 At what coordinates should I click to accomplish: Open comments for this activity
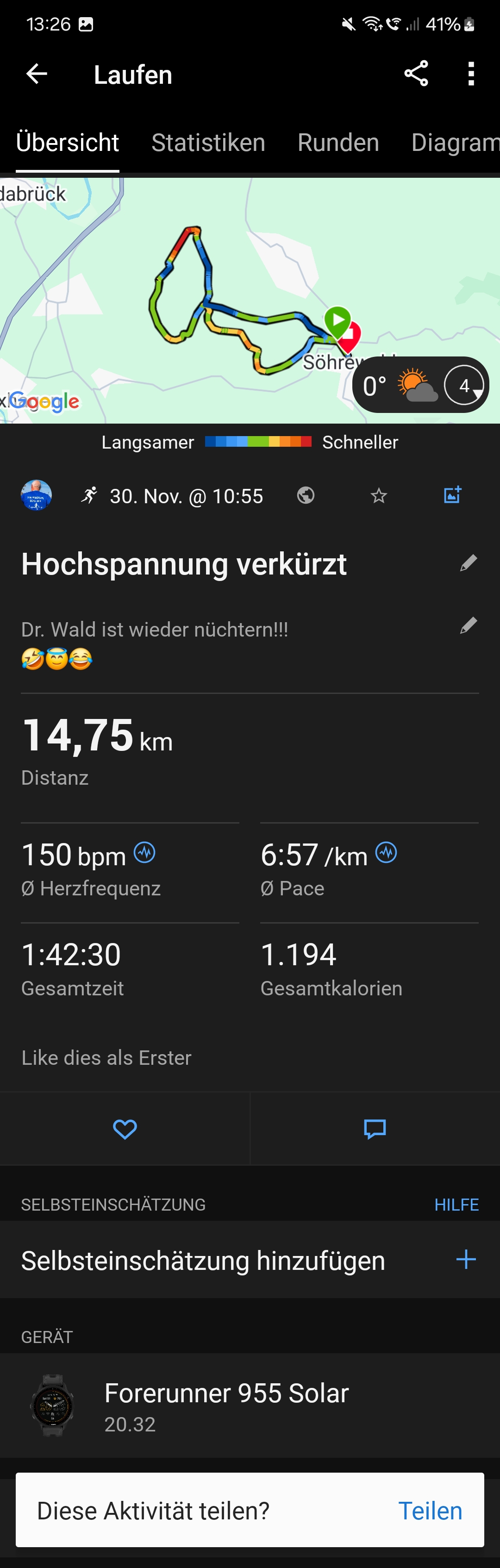[x=375, y=1129]
